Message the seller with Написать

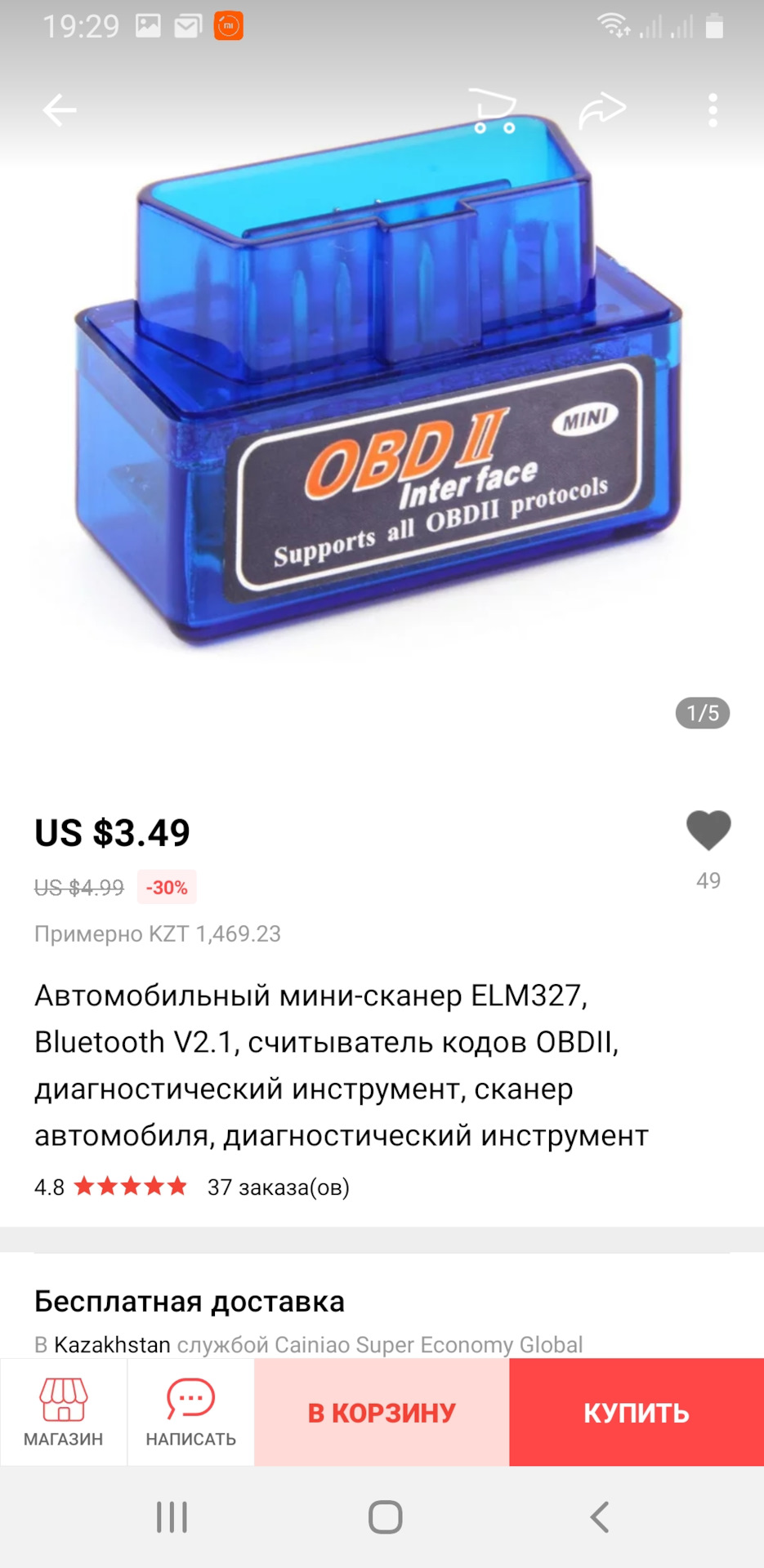coord(191,1412)
